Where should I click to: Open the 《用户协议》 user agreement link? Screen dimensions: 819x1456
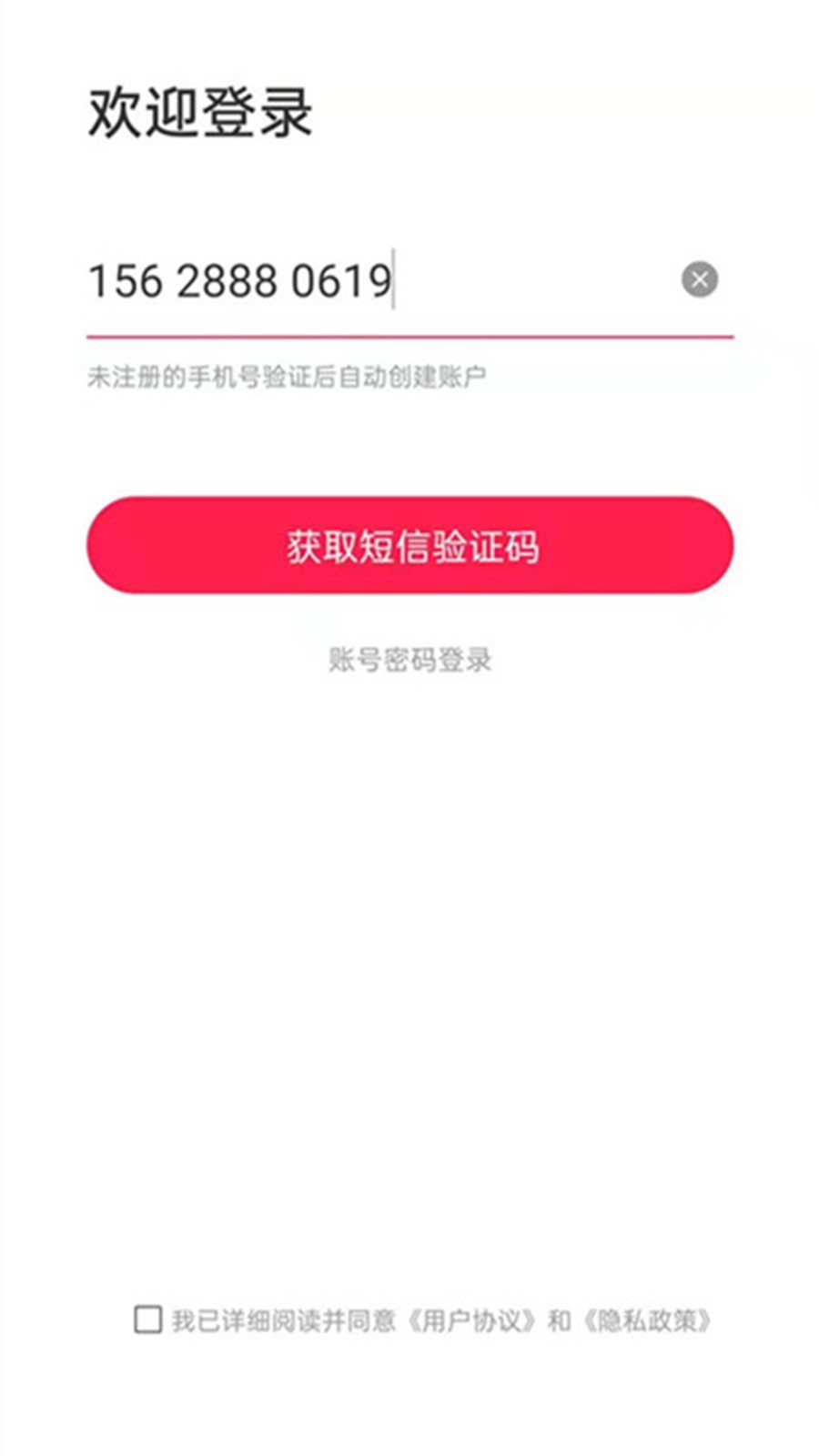click(x=470, y=1320)
